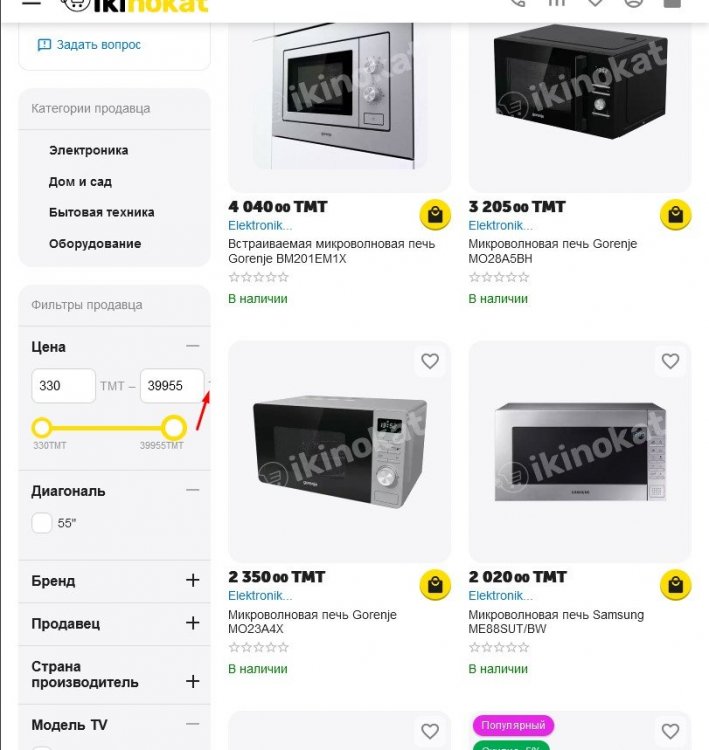Expand the Продавец filter
This screenshot has width=709, height=750.
[x=192, y=623]
